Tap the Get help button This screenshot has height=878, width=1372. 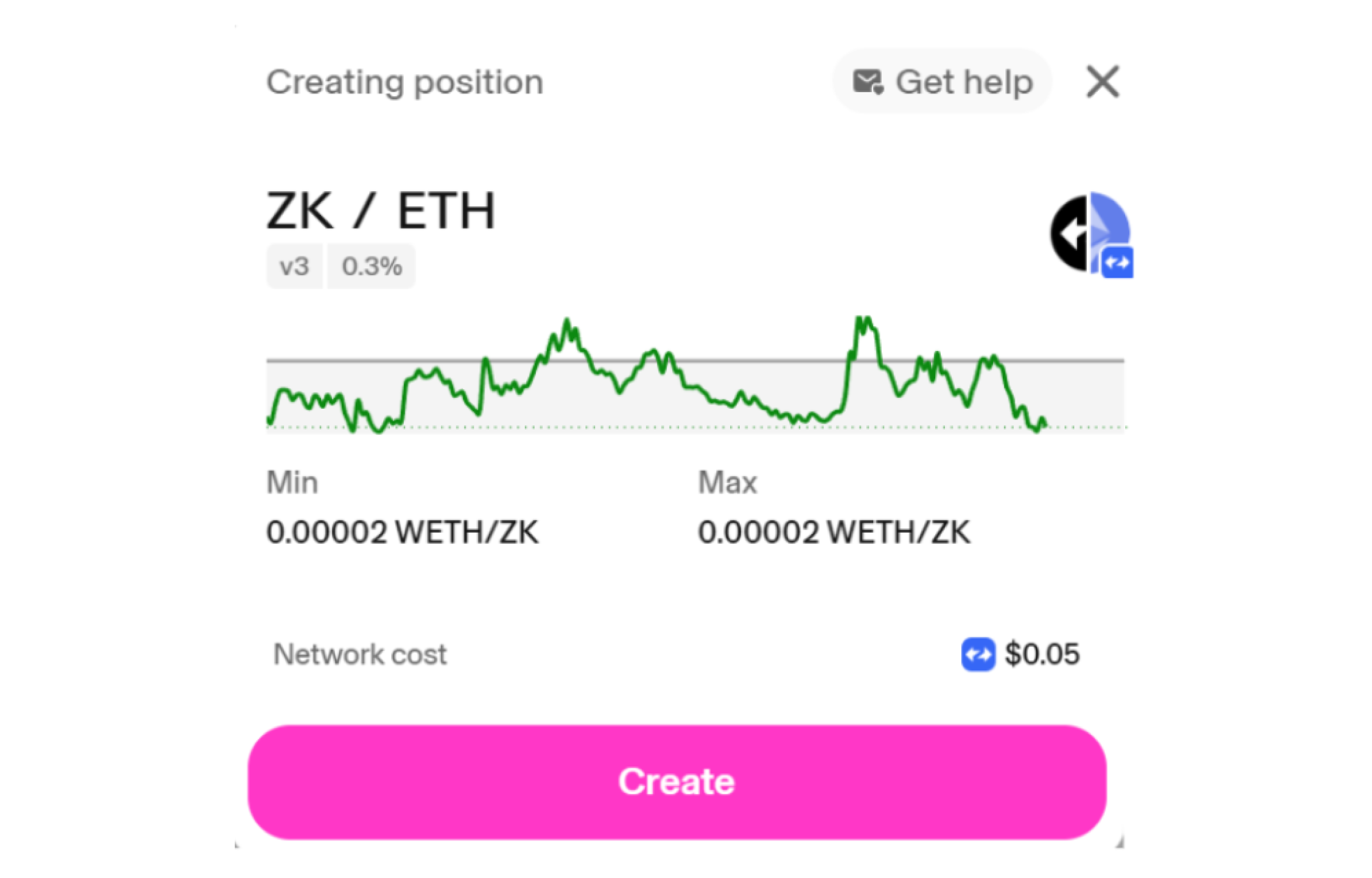pos(942,82)
